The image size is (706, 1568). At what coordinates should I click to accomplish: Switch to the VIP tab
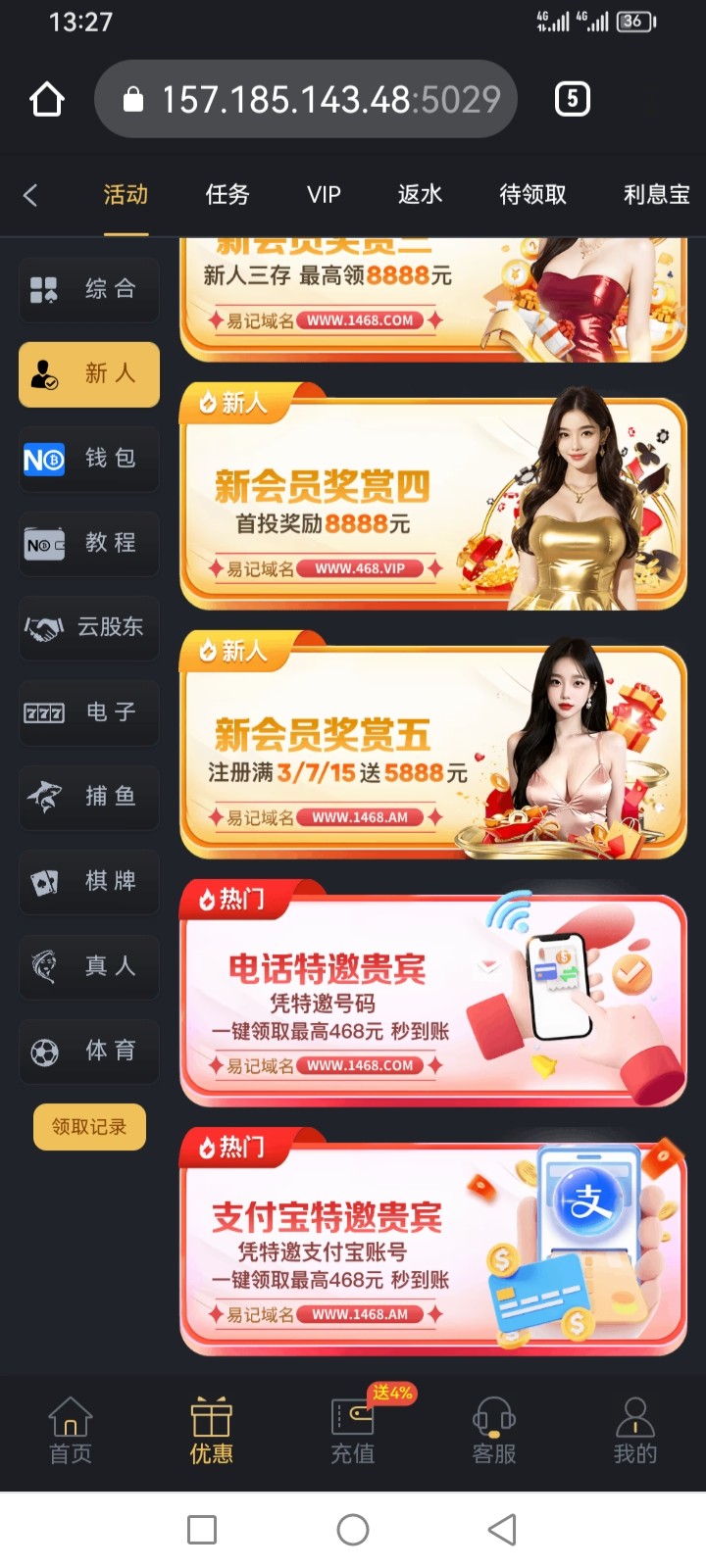click(324, 195)
